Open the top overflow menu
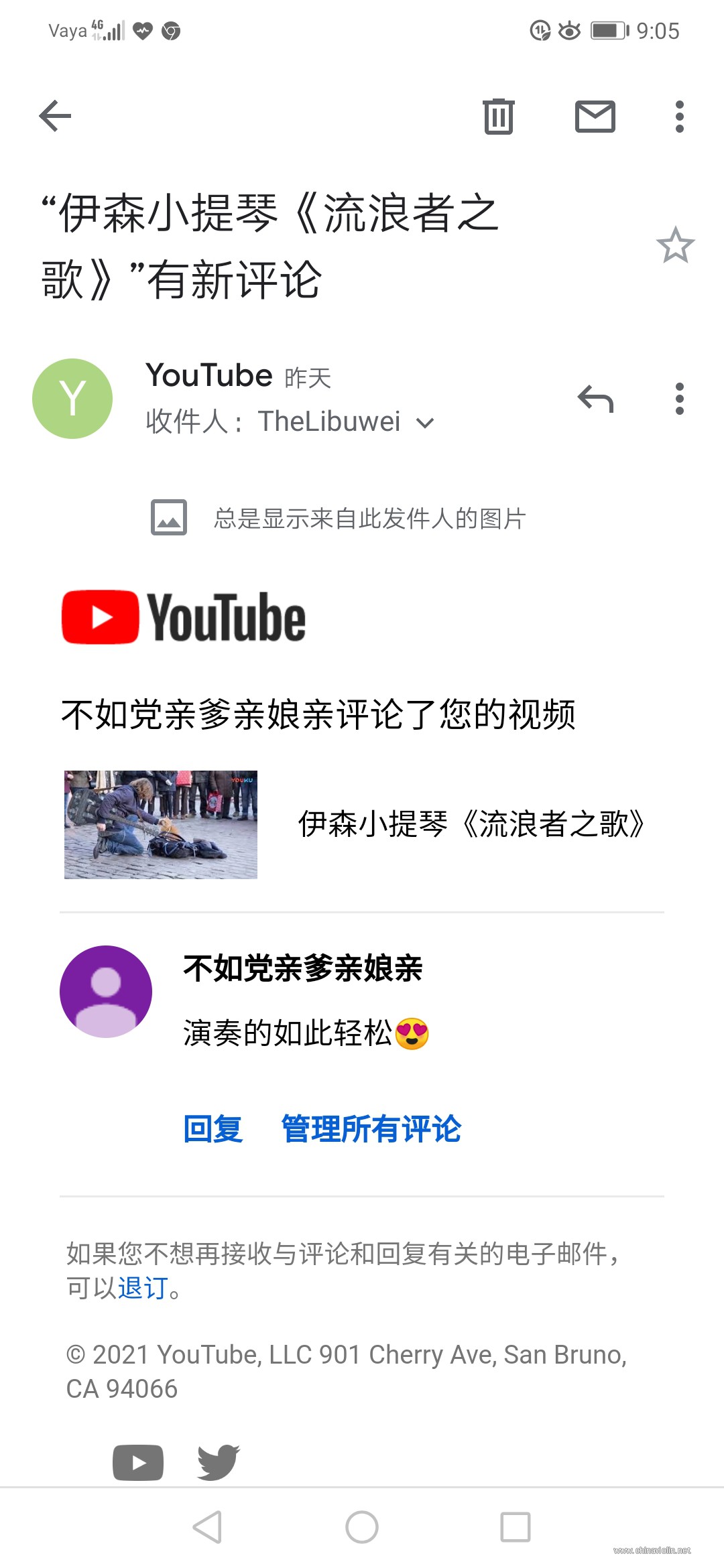This screenshot has width=724, height=1568. click(x=679, y=117)
